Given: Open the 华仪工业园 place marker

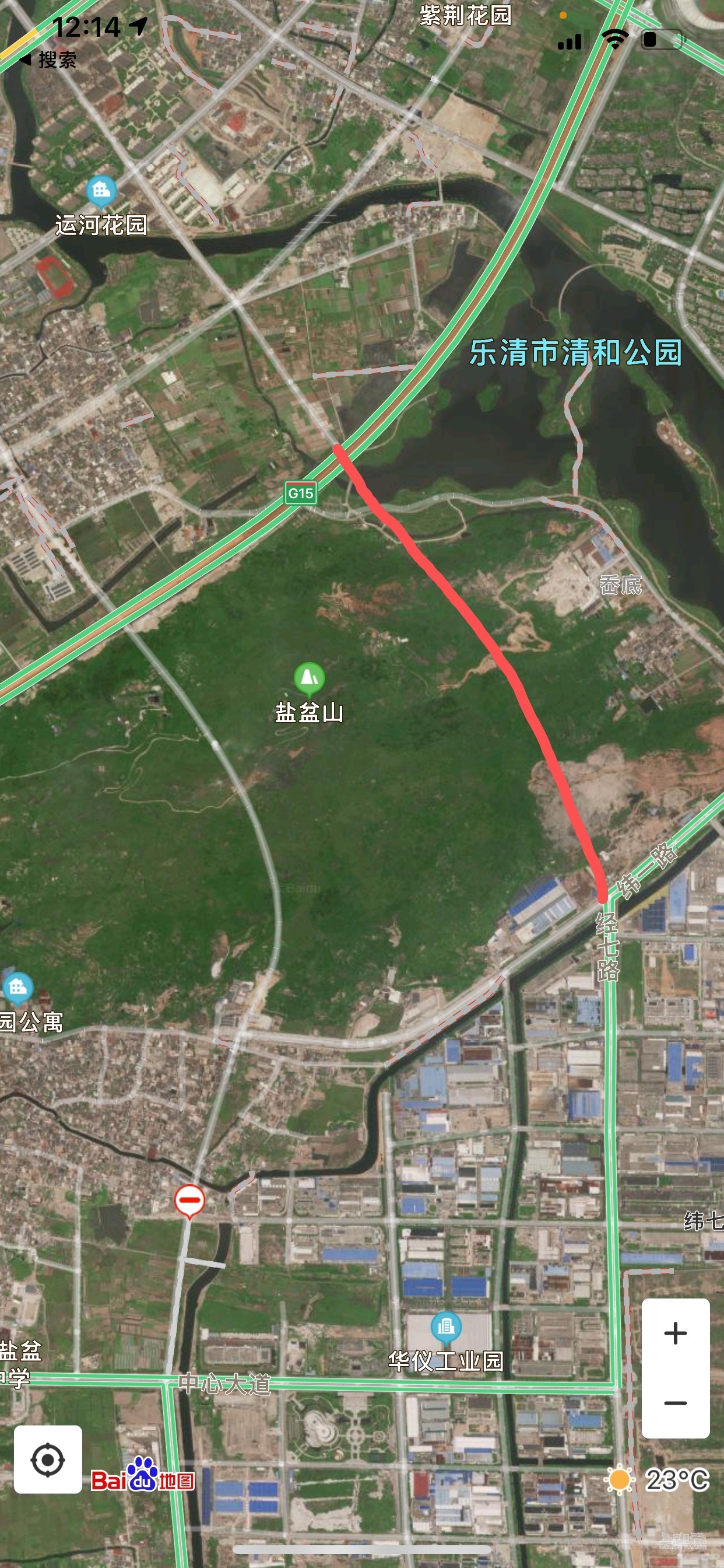Looking at the screenshot, I should [445, 1328].
